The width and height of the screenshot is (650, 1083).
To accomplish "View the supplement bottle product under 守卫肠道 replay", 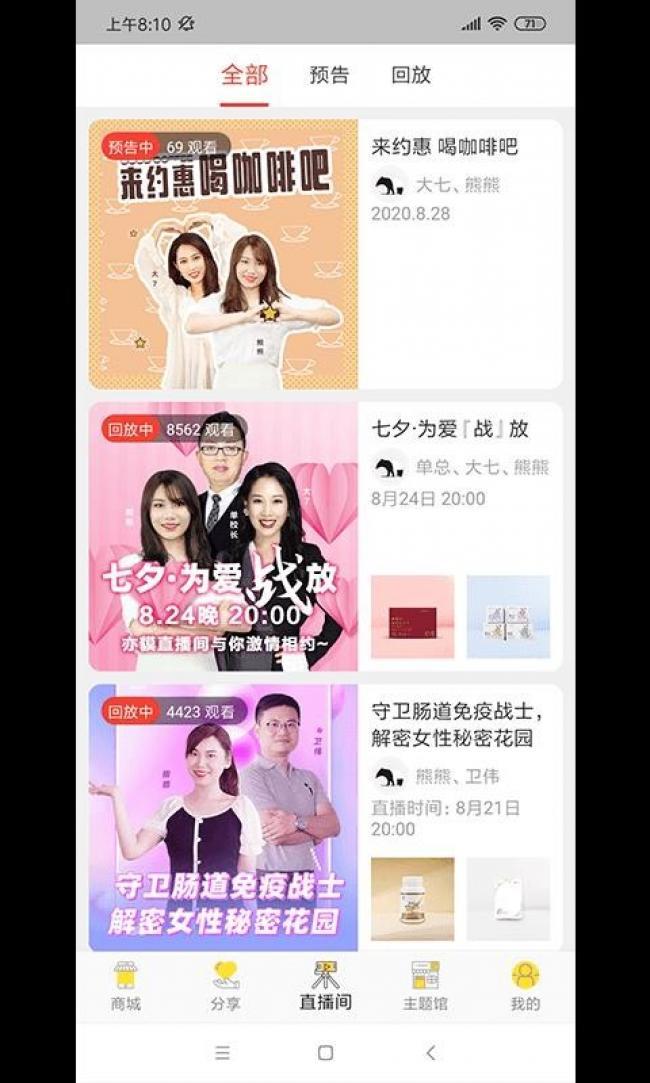I will pos(412,899).
